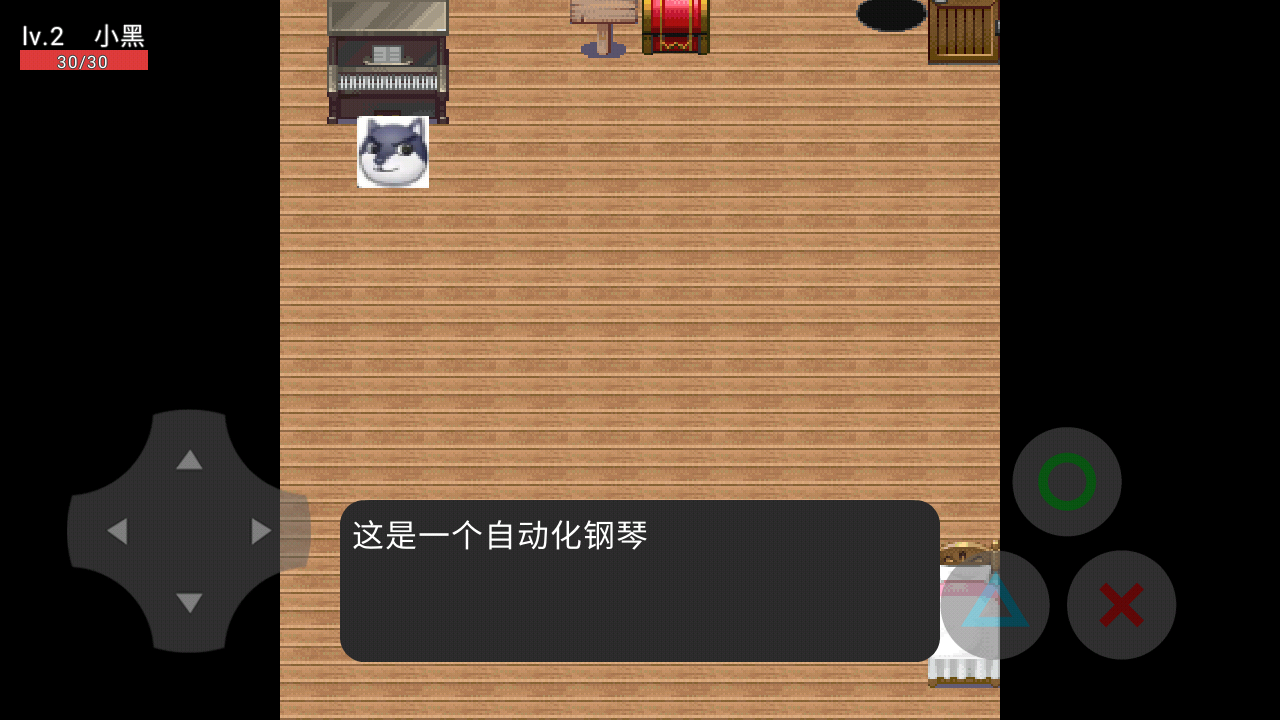Move down with the D-pad down arrow
Screen dimensions: 1280x720
tap(189, 602)
